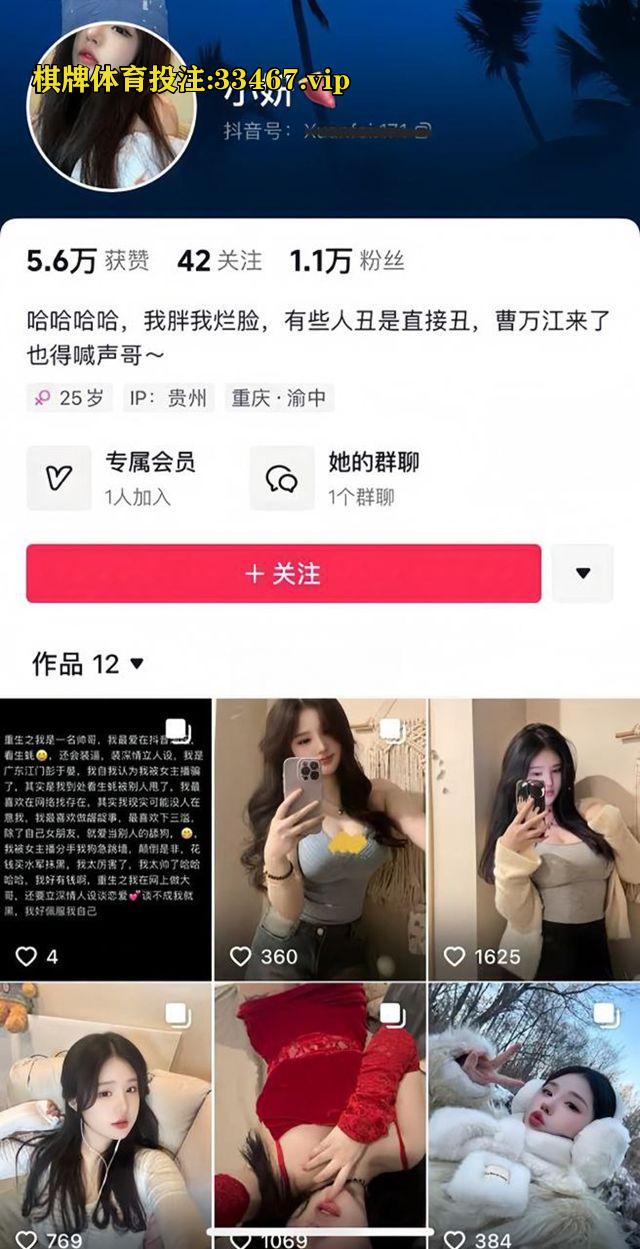Expand the arrow next to the follow button
Viewport: 640px width, 1249px height.
click(583, 574)
